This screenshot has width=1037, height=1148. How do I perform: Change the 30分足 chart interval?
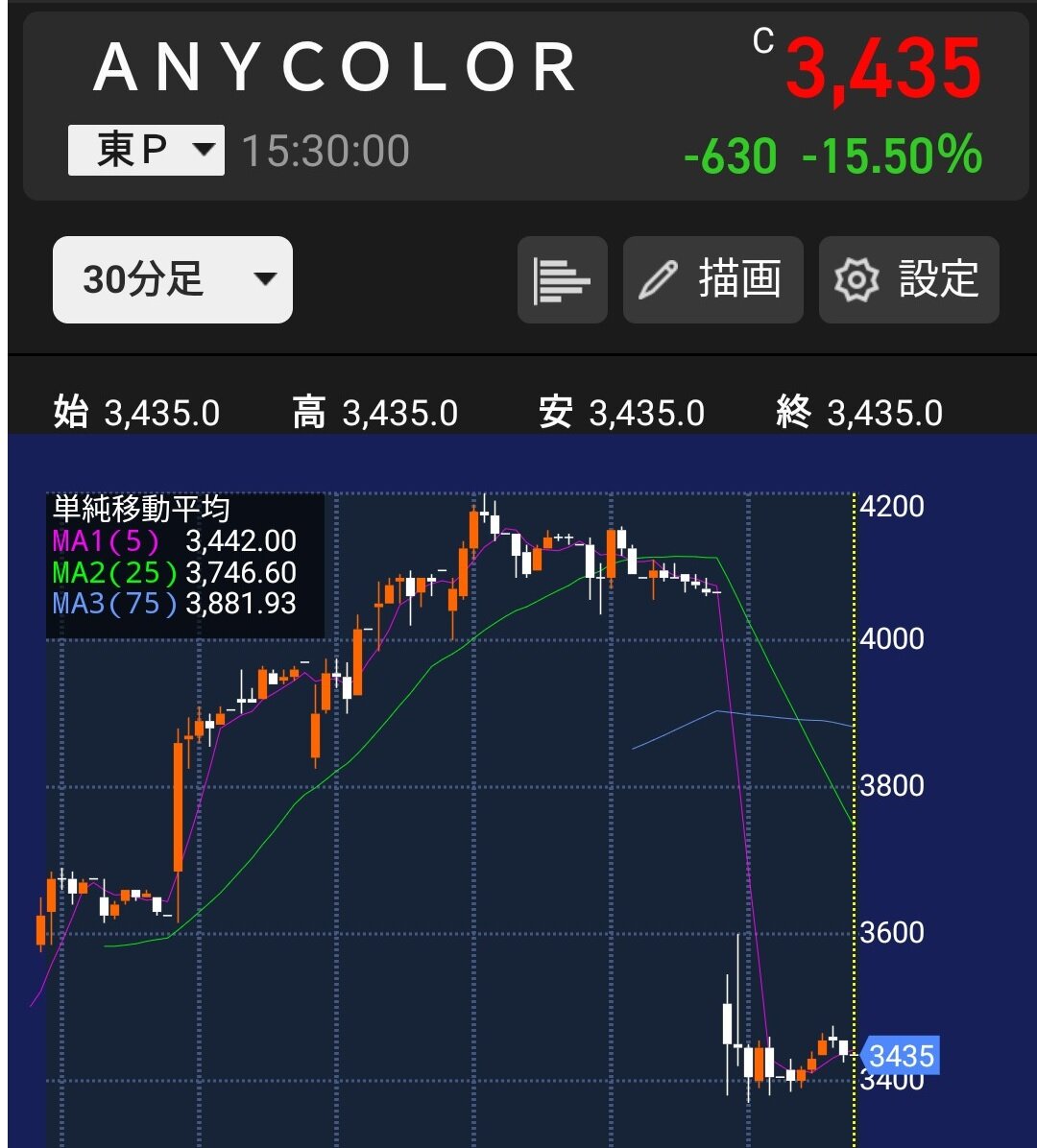click(173, 279)
